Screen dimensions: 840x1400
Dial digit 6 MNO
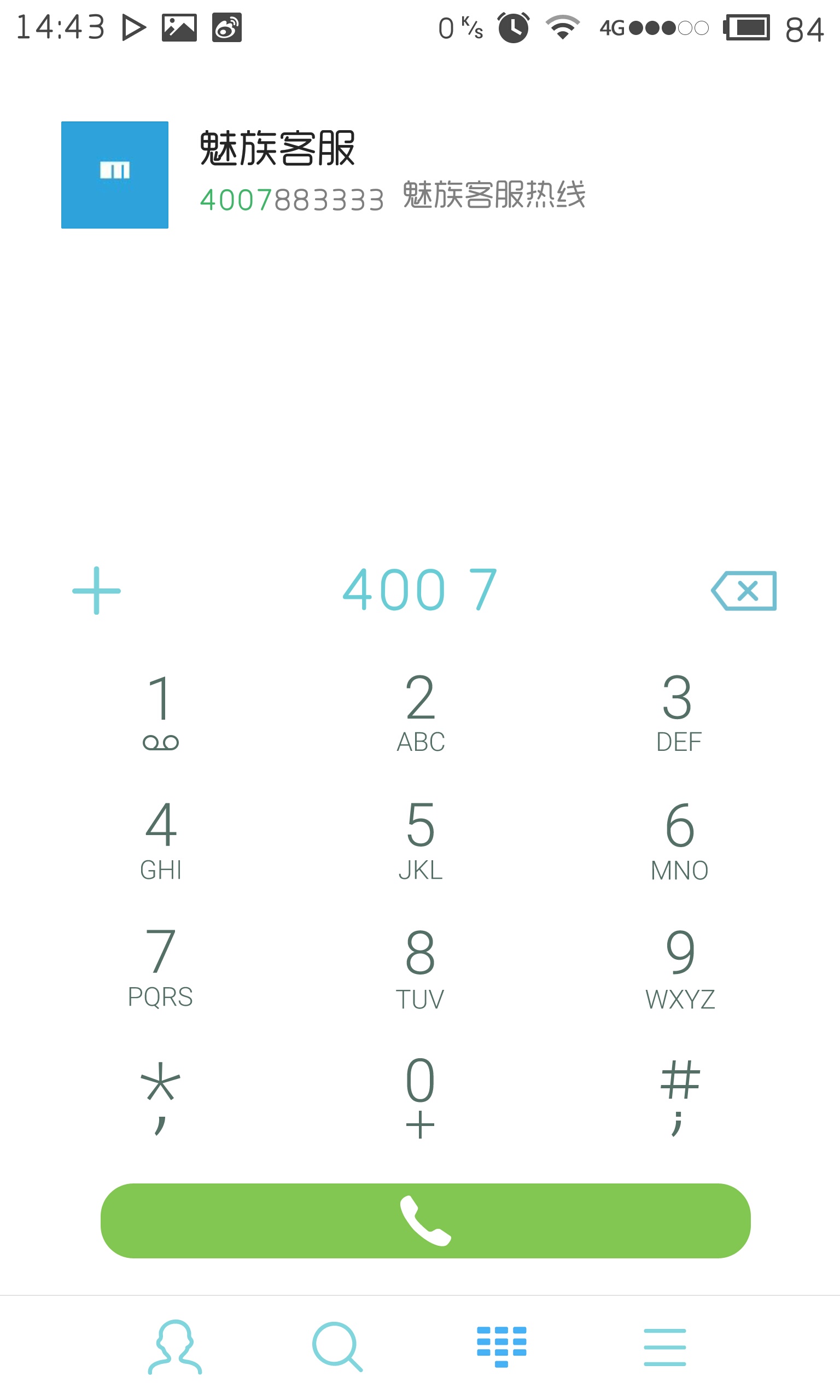(679, 841)
